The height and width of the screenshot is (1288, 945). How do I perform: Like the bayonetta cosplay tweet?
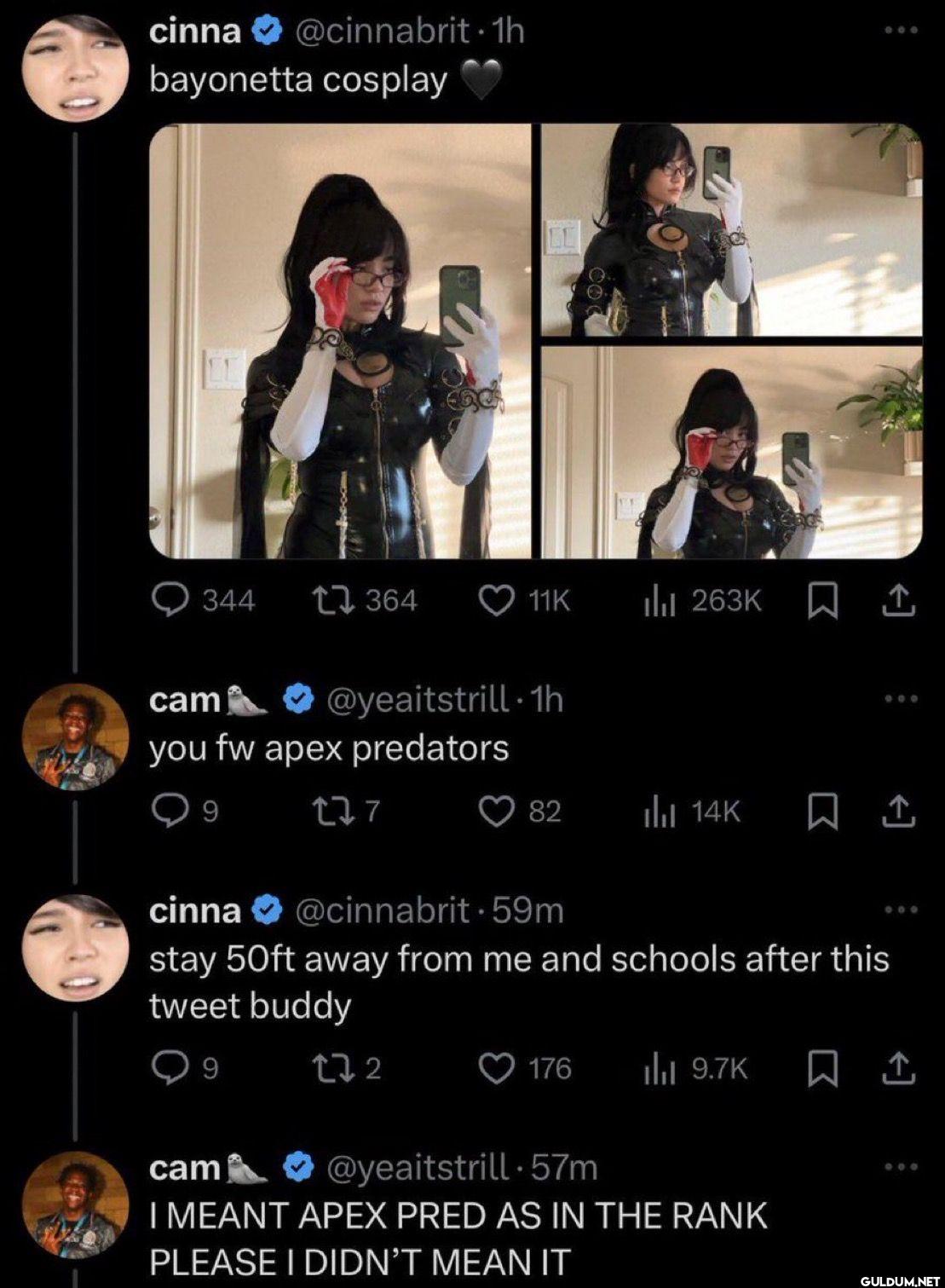click(x=499, y=601)
